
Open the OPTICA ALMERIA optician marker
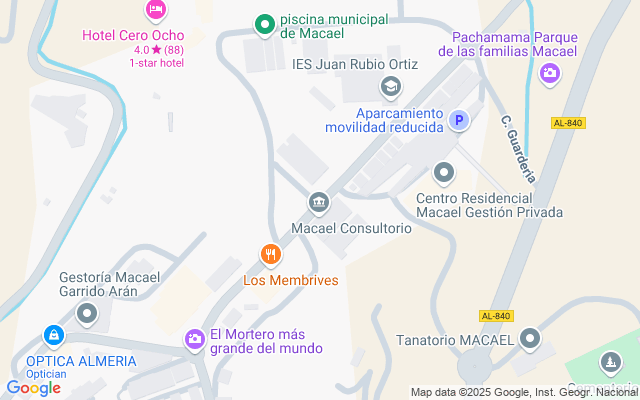click(x=54, y=337)
